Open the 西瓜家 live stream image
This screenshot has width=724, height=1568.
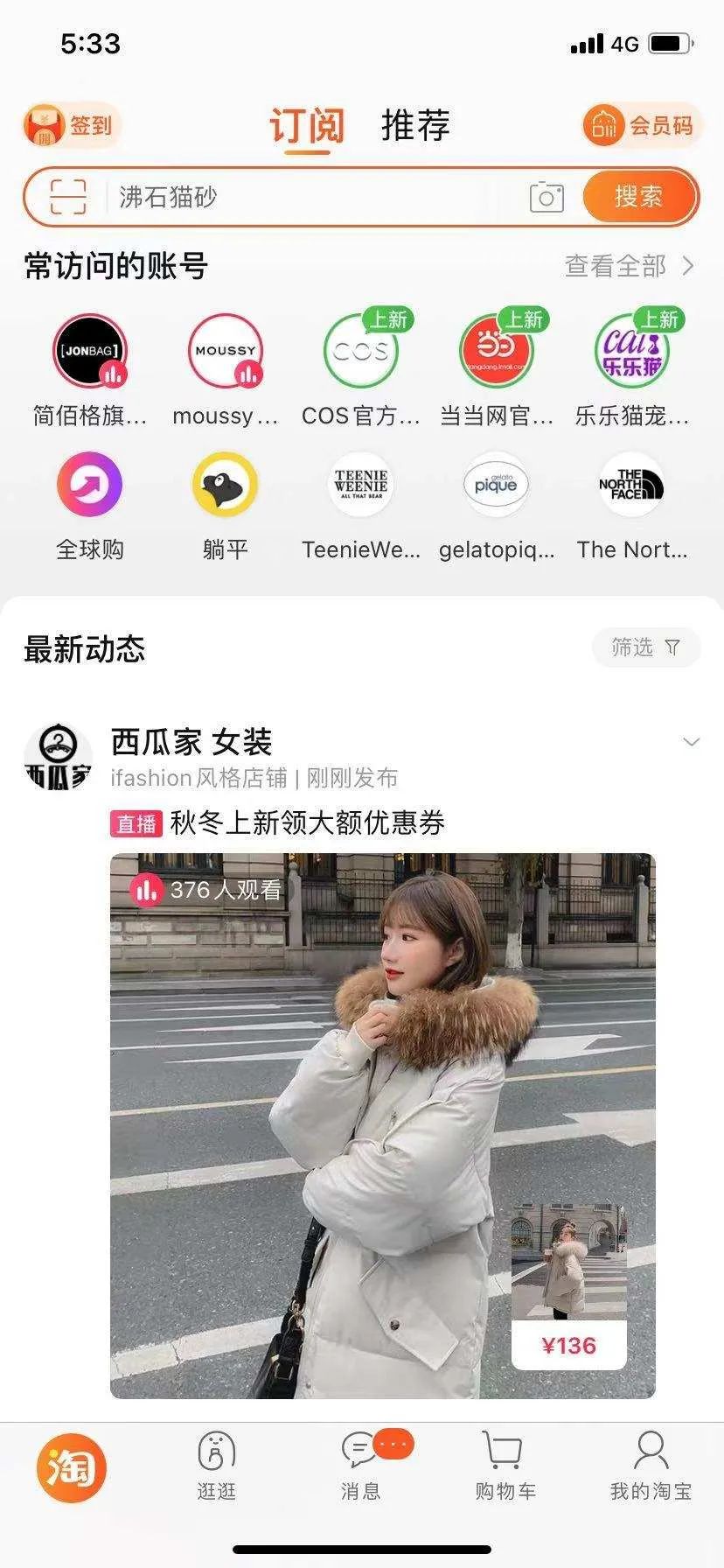tap(382, 1124)
